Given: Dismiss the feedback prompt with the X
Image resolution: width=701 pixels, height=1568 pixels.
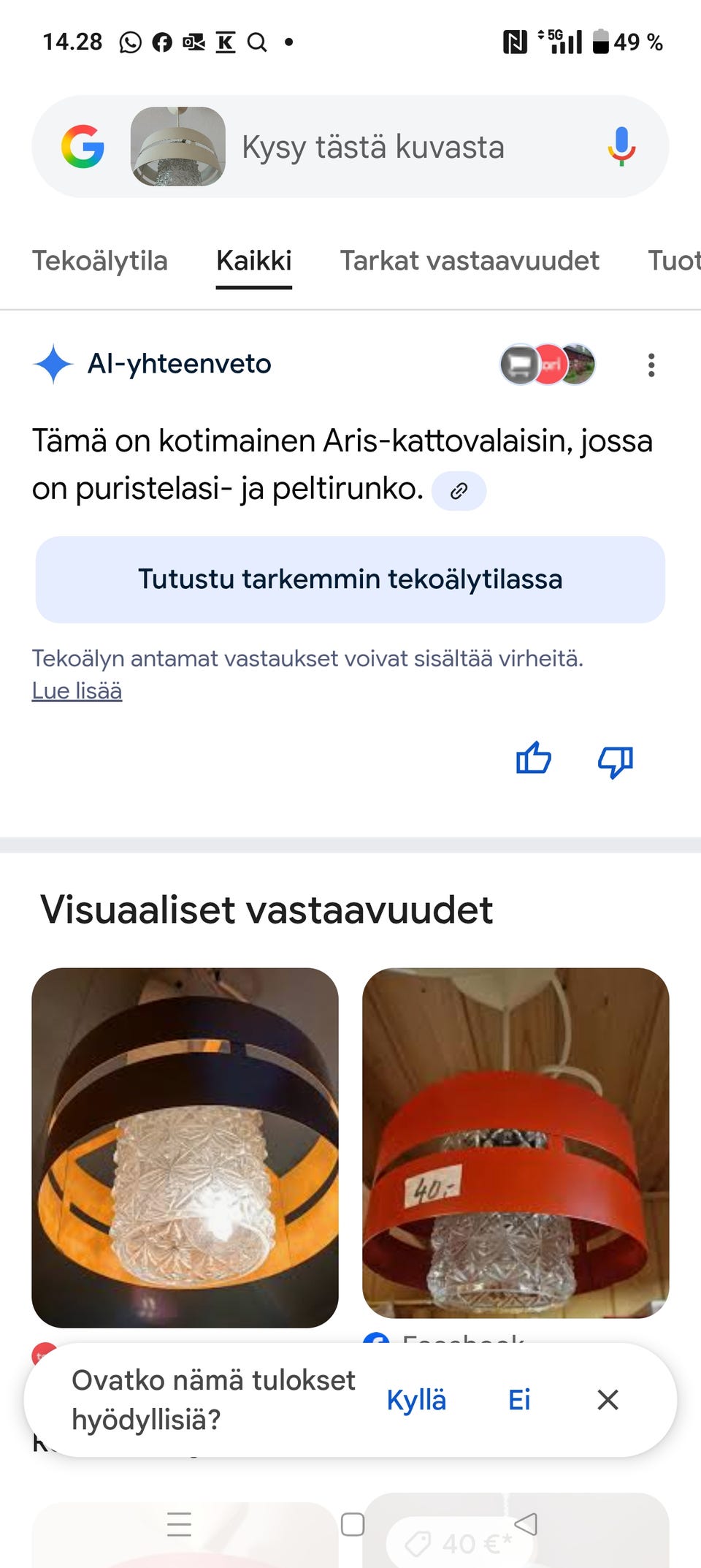Looking at the screenshot, I should click(x=608, y=1398).
